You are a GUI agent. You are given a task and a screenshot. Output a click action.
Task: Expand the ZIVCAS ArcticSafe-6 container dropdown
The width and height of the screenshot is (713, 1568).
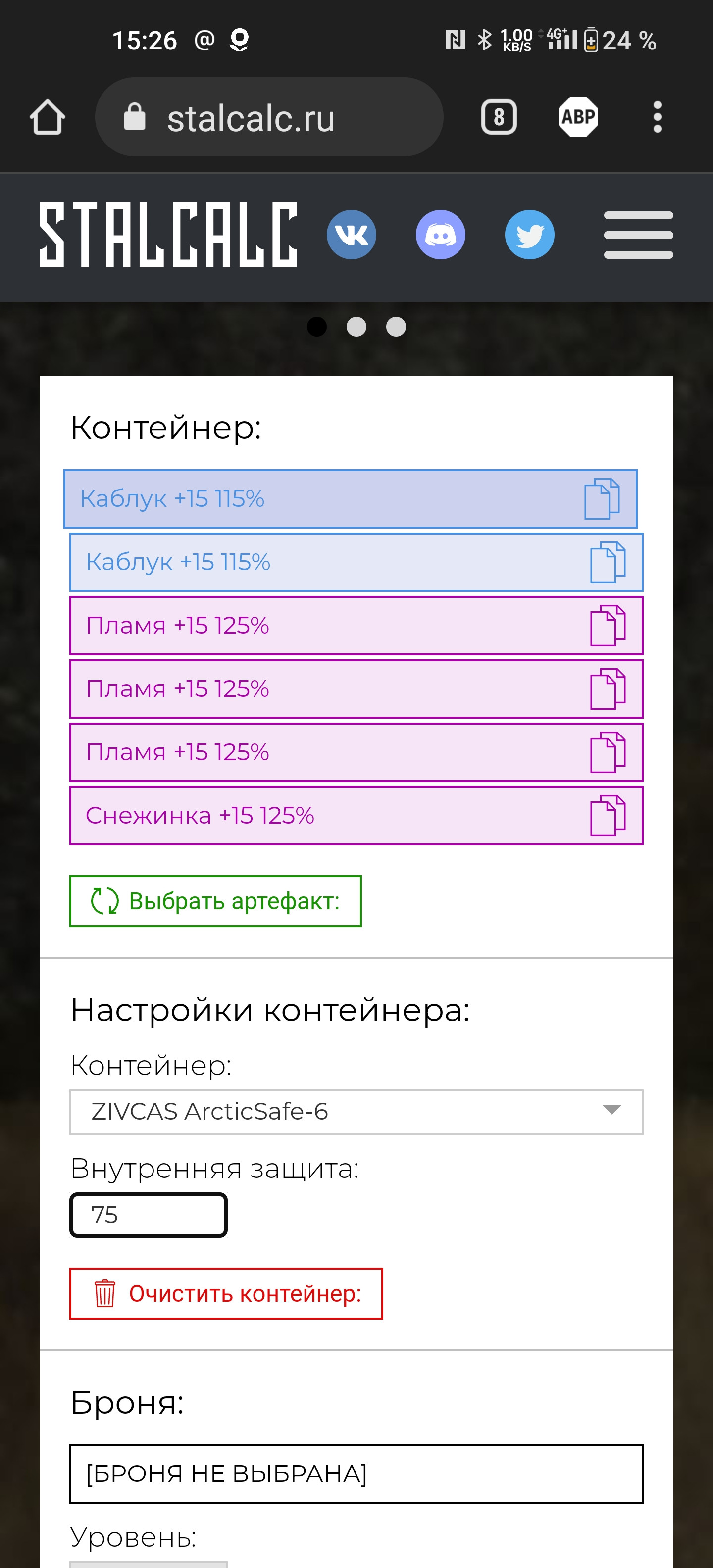(356, 1112)
